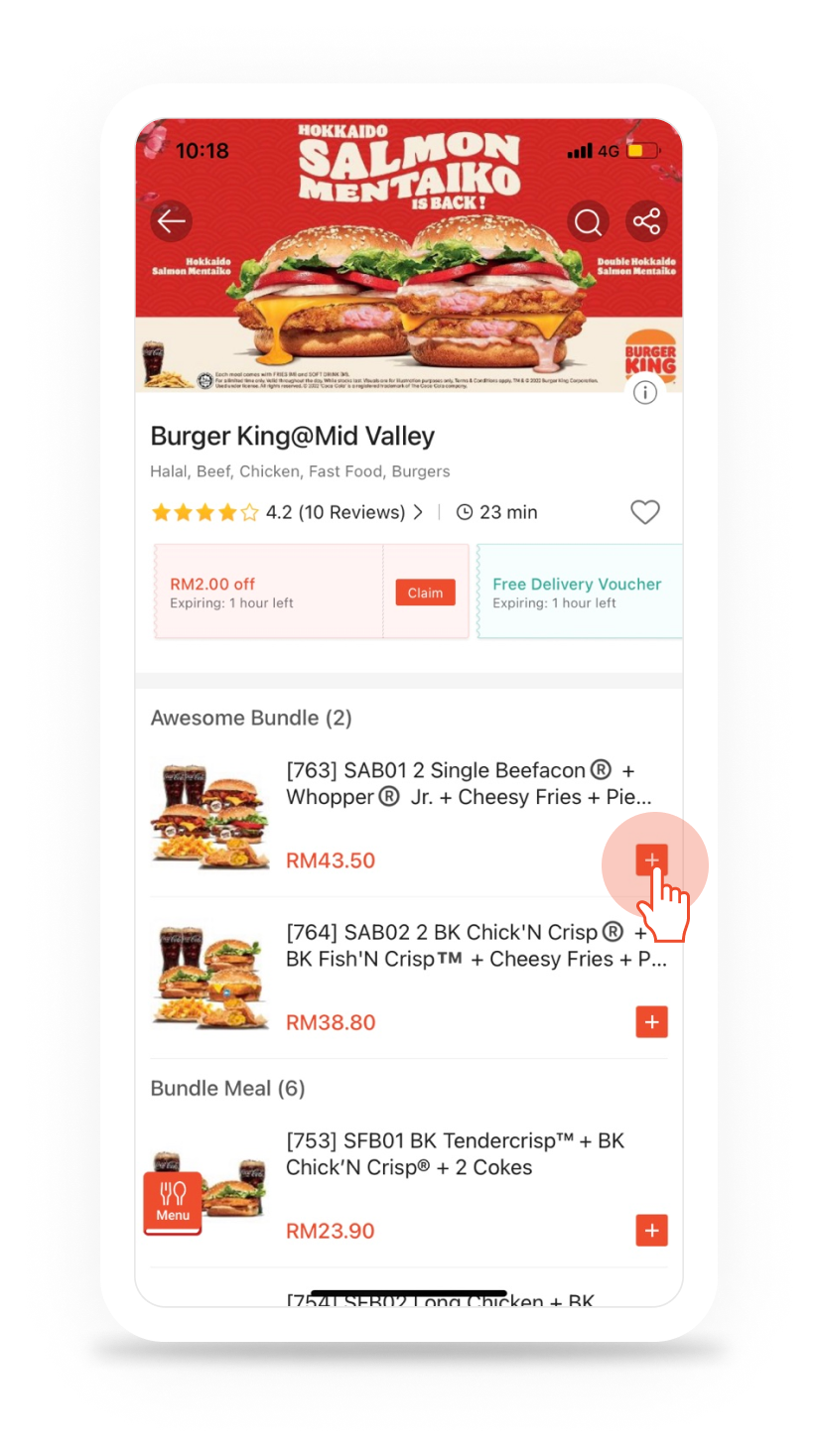Open the floating Menu button
The width and height of the screenshot is (816, 1456).
pos(173,1201)
